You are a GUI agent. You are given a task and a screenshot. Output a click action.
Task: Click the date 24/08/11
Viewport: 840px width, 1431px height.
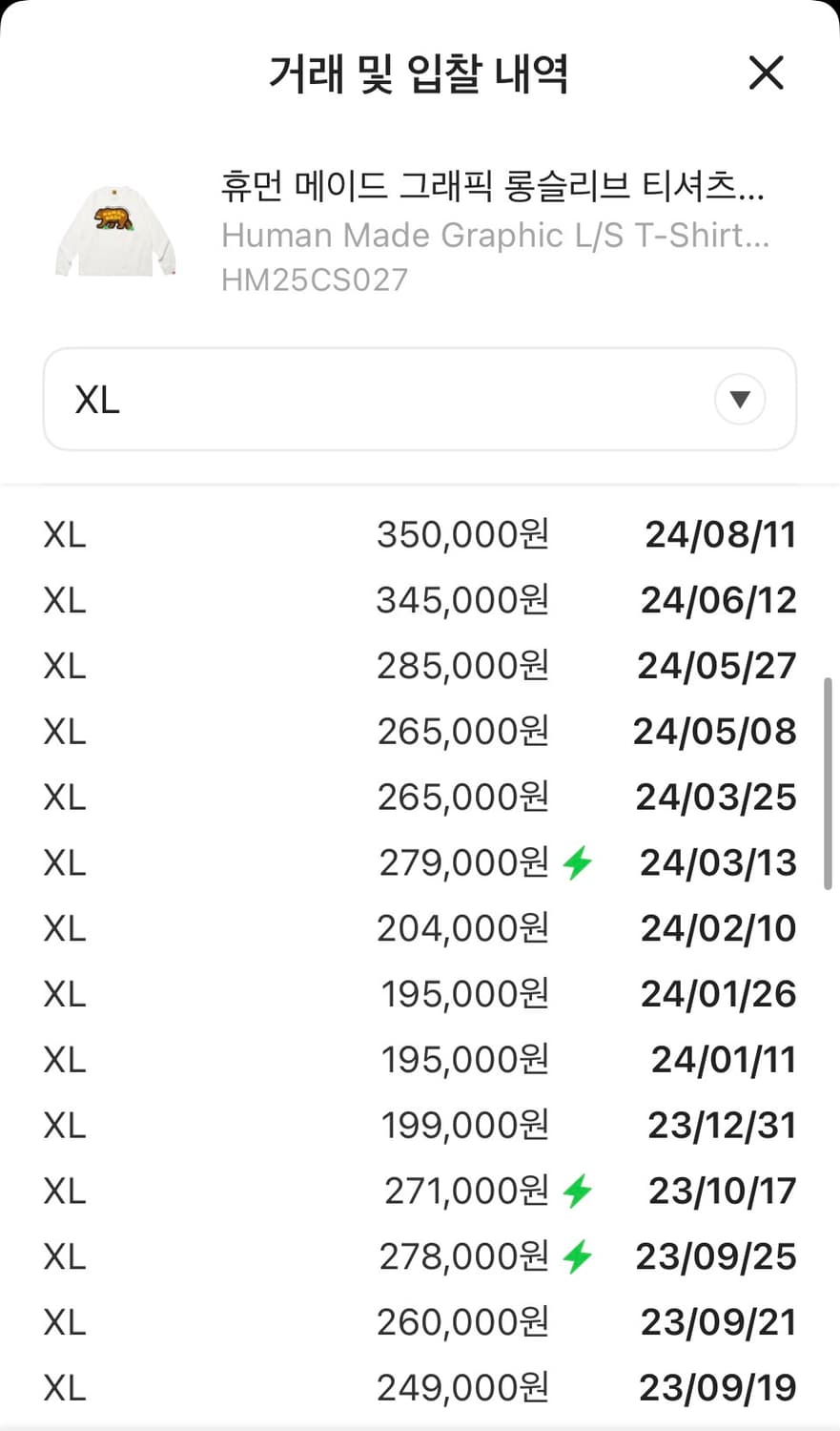pos(720,534)
